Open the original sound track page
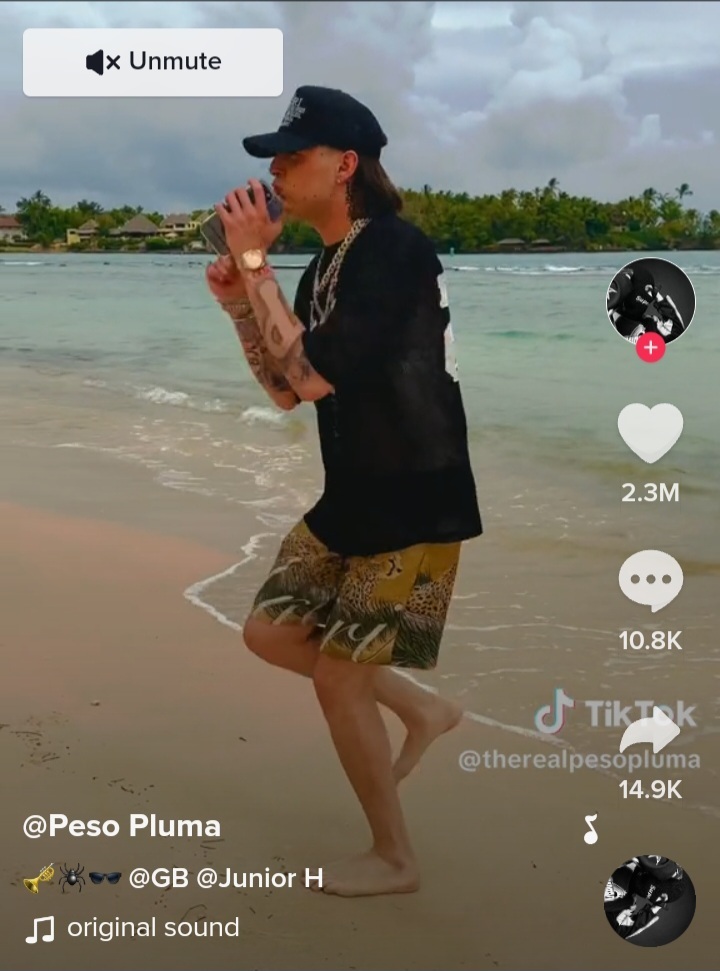The image size is (720, 971). [x=152, y=928]
